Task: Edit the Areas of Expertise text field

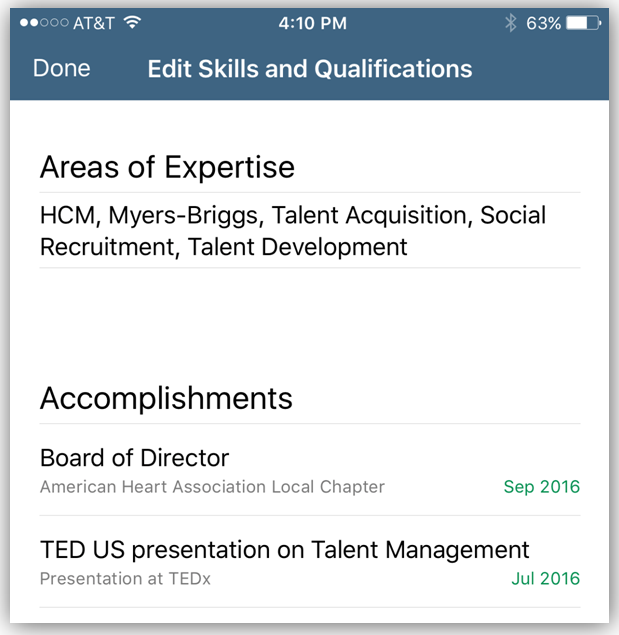Action: click(293, 231)
